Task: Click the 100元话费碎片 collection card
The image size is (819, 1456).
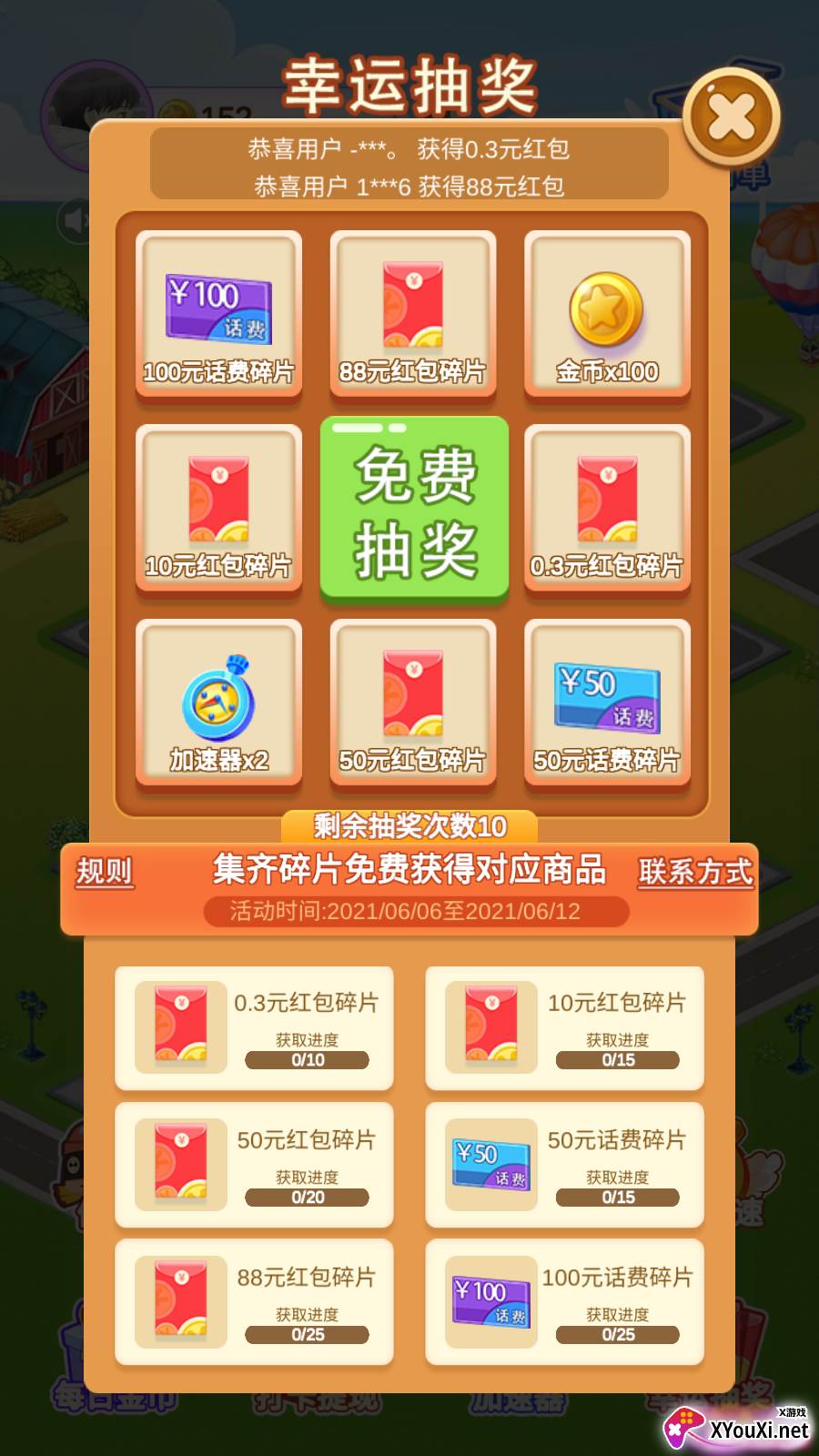Action: 564,1299
